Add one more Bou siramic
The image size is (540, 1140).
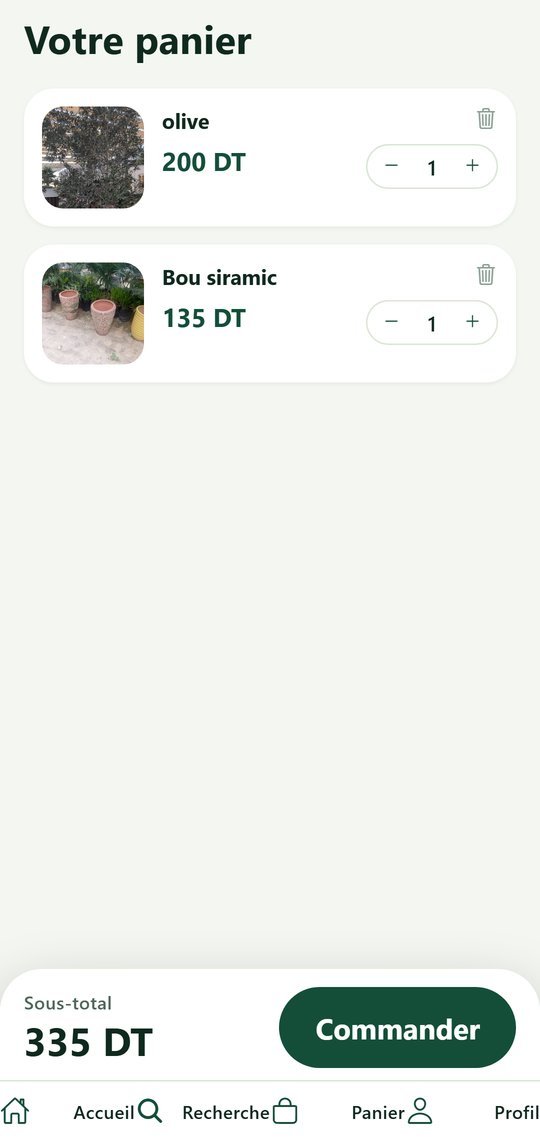coord(472,321)
